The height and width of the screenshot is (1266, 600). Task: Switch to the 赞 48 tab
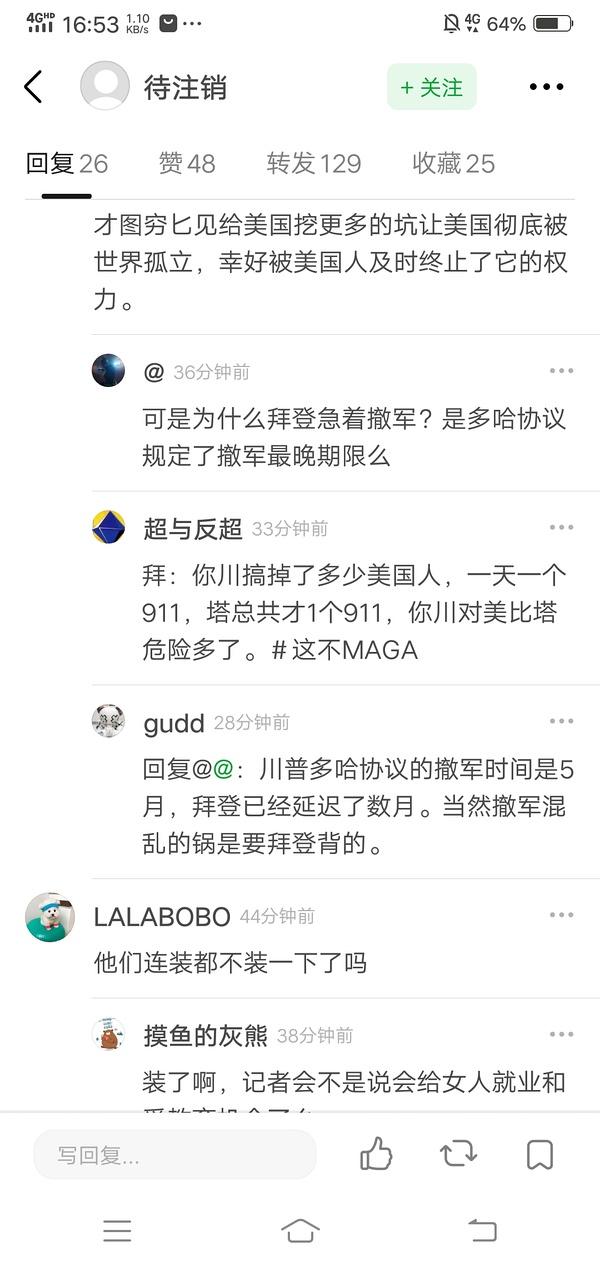tap(186, 164)
